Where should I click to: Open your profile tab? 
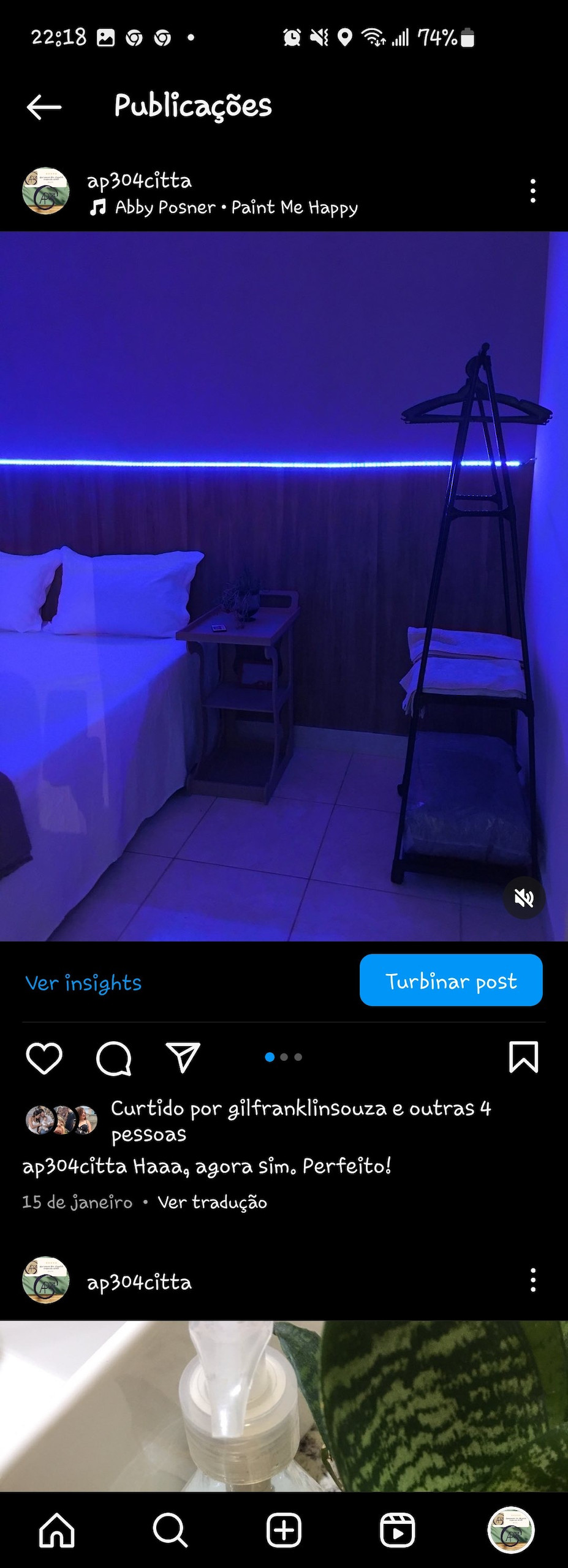pyautogui.click(x=511, y=1530)
